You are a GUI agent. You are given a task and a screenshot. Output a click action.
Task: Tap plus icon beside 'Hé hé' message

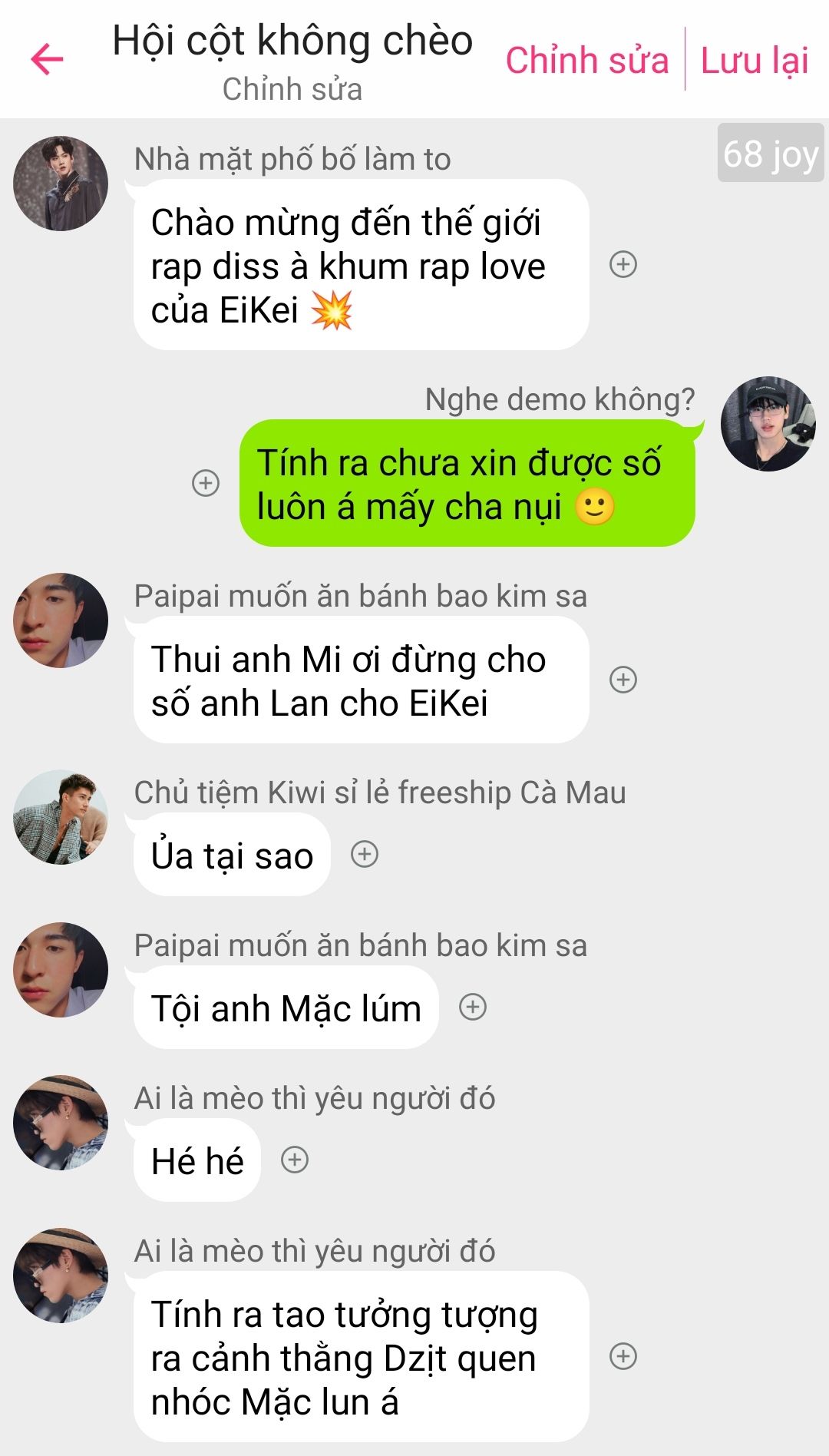click(295, 1160)
